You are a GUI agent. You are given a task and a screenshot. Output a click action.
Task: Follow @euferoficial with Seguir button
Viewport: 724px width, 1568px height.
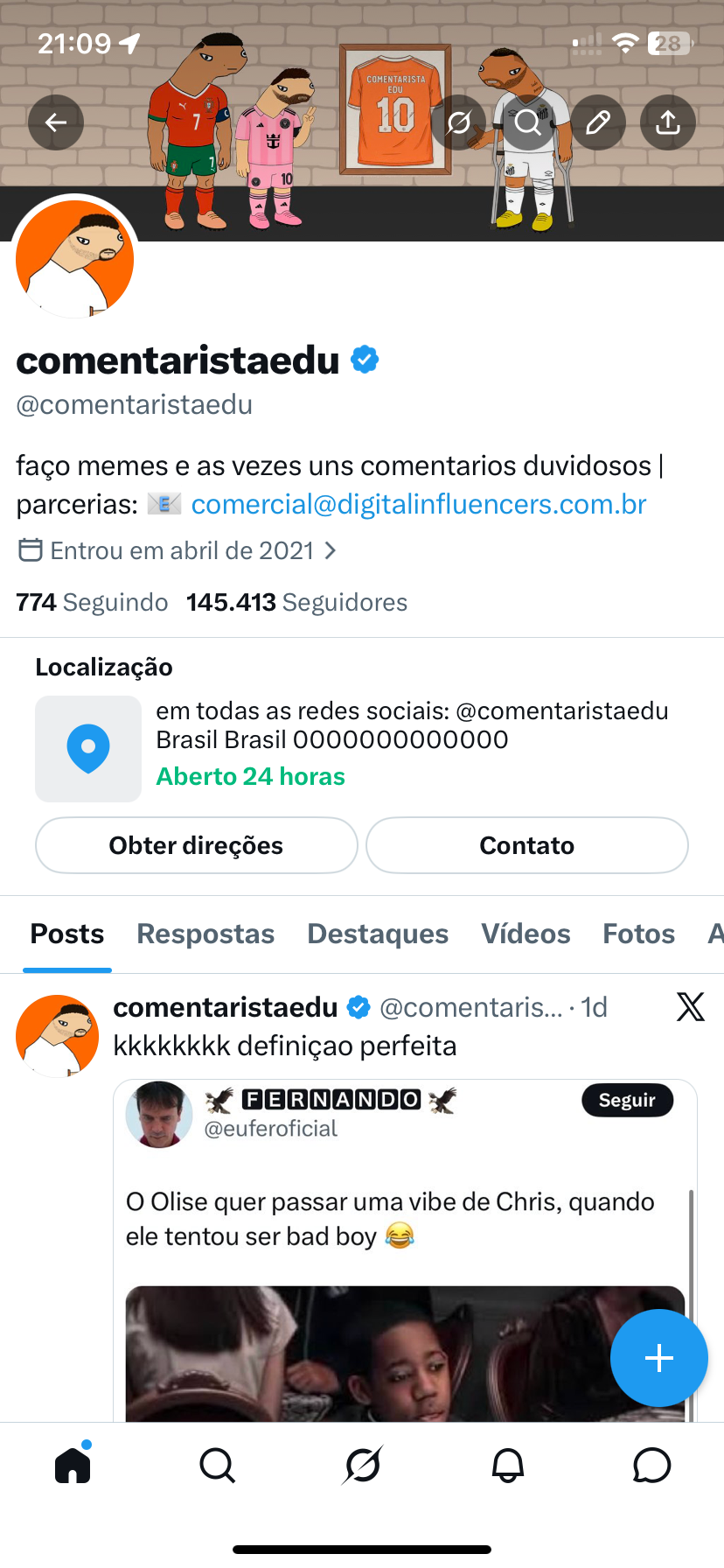pos(627,1100)
